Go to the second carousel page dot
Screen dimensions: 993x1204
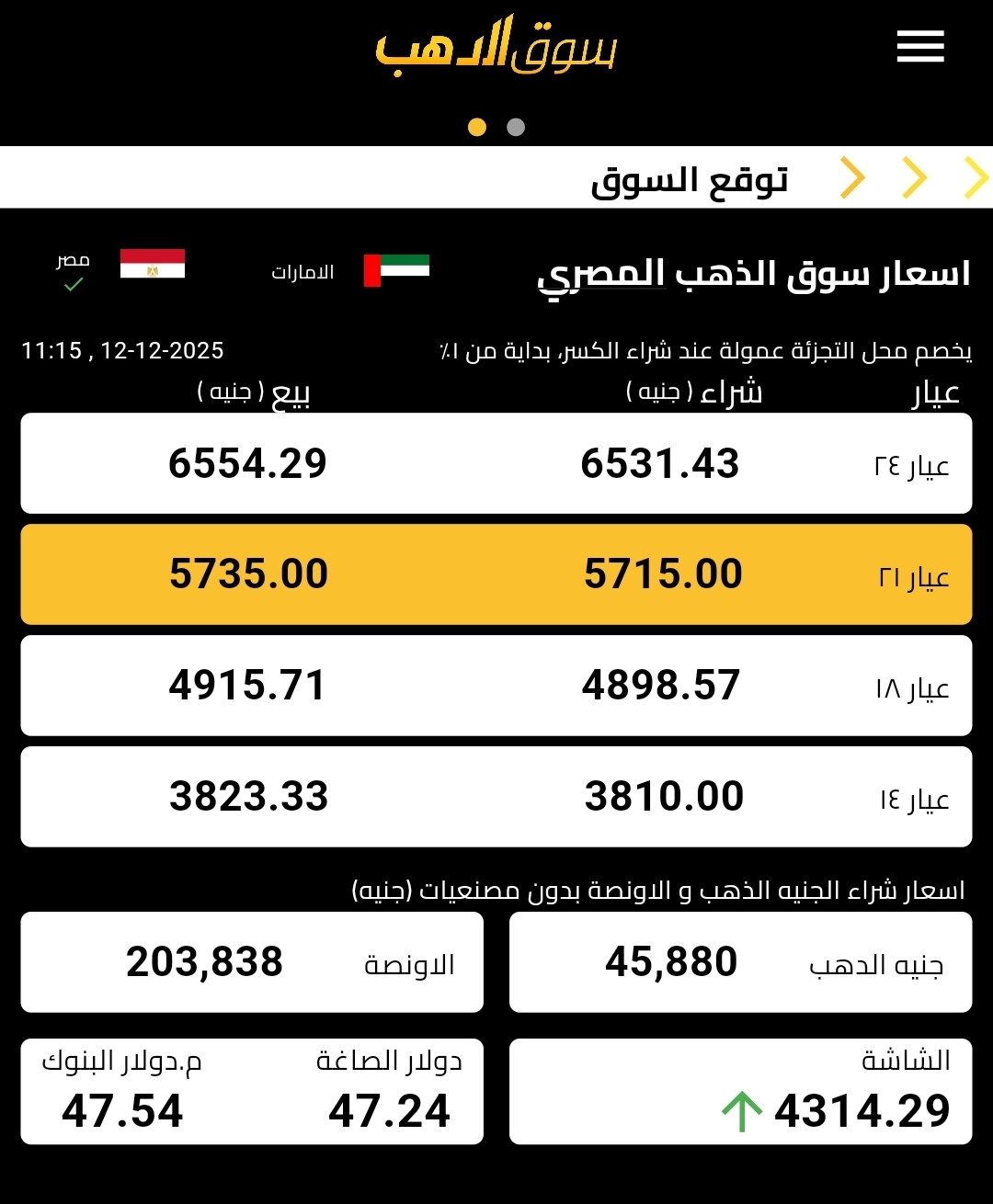(x=516, y=127)
